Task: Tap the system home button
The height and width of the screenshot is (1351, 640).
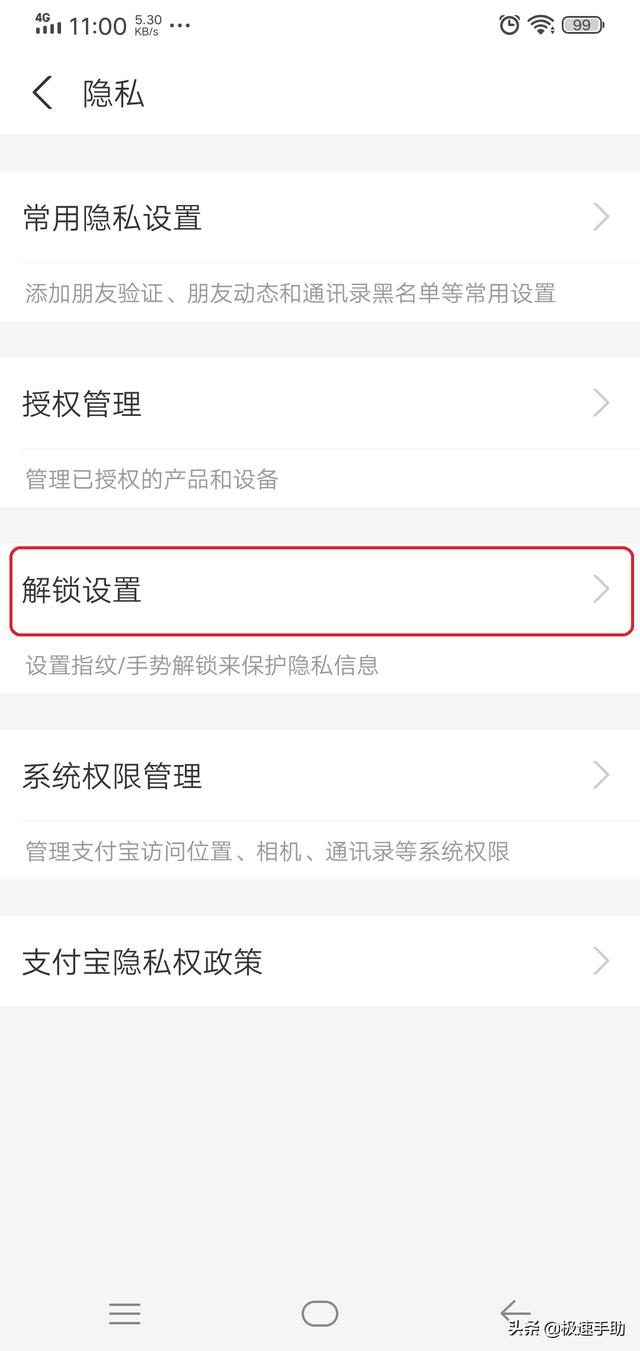Action: pyautogui.click(x=320, y=1313)
